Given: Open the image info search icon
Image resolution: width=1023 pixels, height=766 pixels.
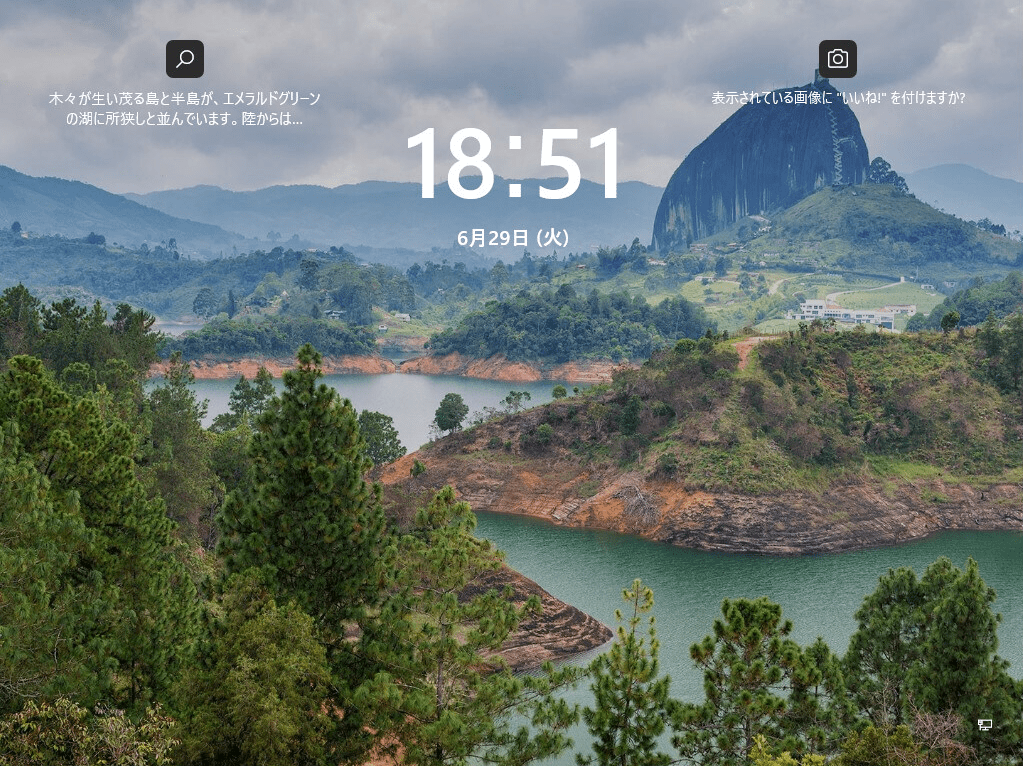Looking at the screenshot, I should tap(185, 59).
